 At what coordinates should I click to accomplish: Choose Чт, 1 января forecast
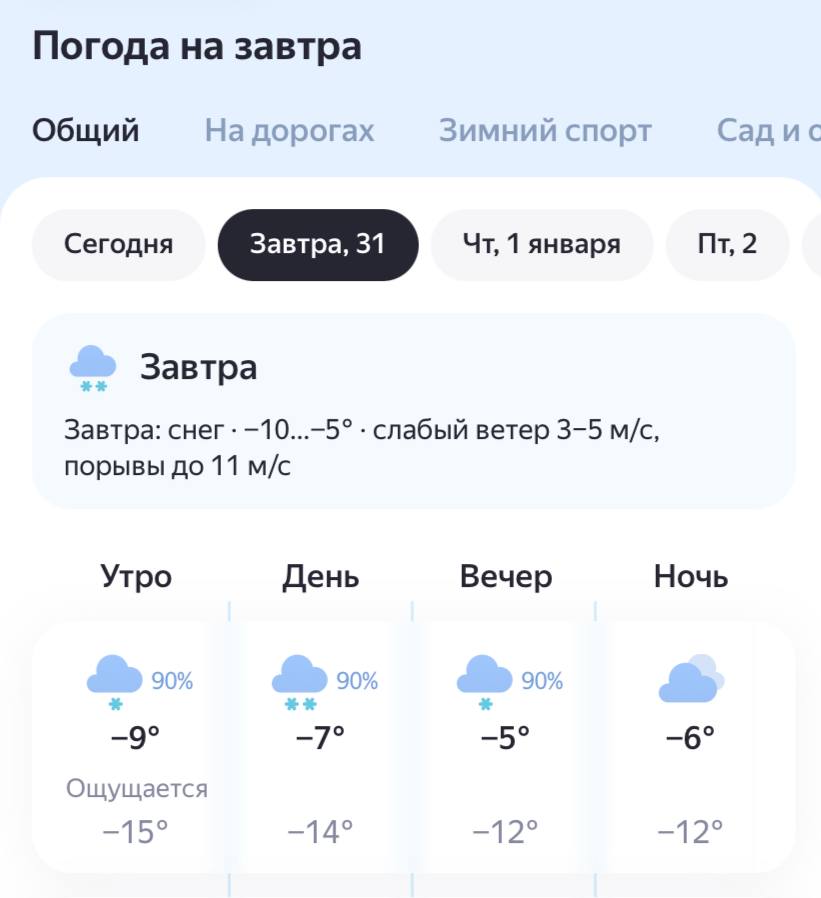541,245
